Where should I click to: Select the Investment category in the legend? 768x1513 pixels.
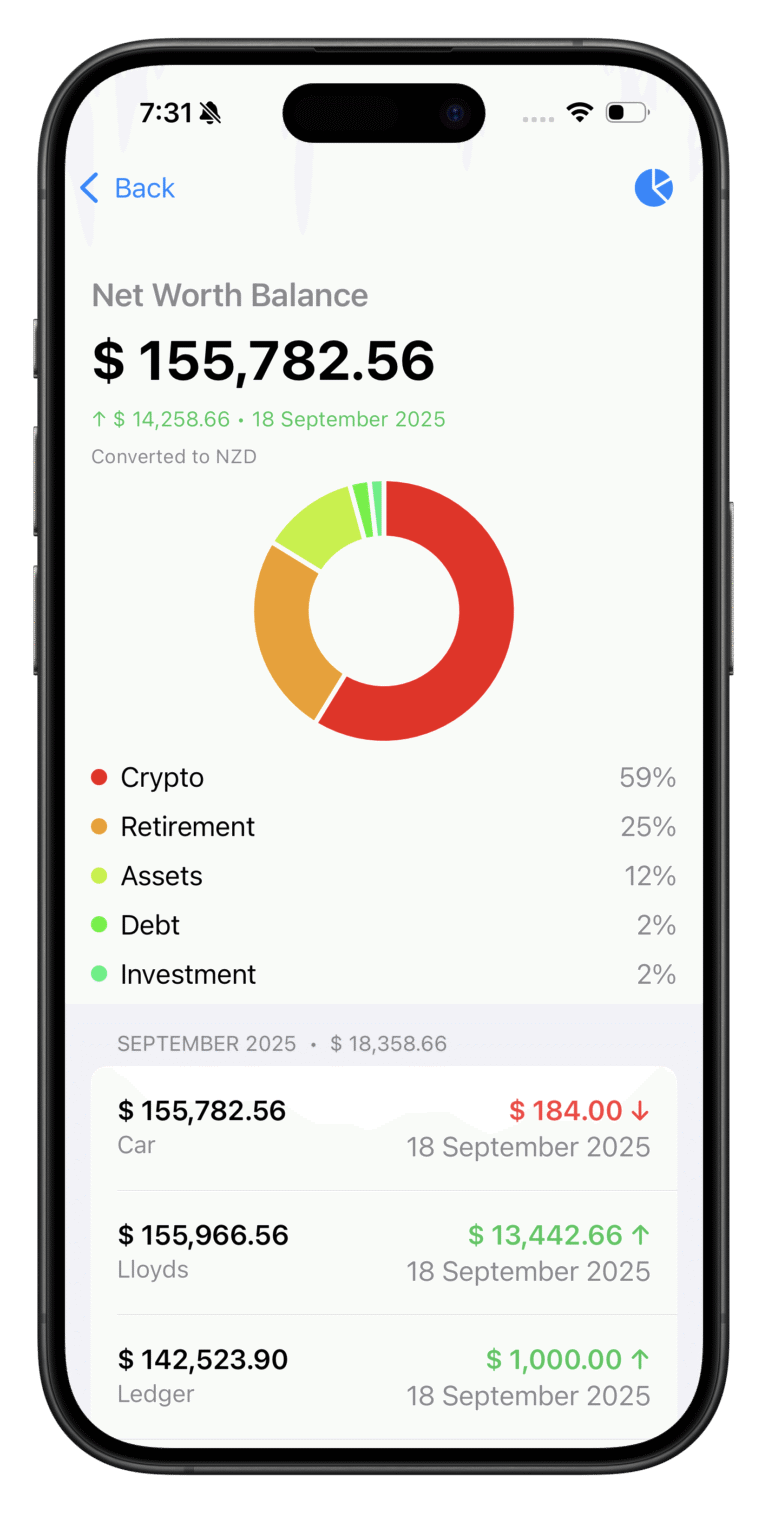tap(188, 974)
